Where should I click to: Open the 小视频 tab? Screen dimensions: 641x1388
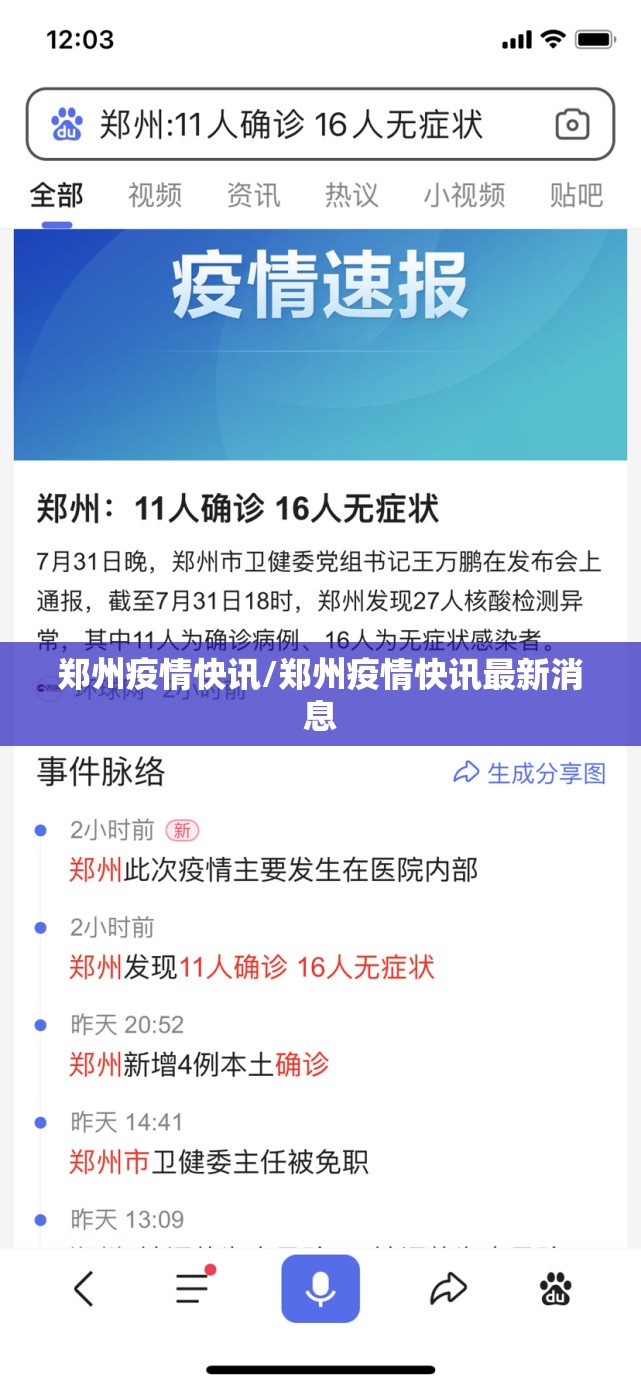[463, 195]
